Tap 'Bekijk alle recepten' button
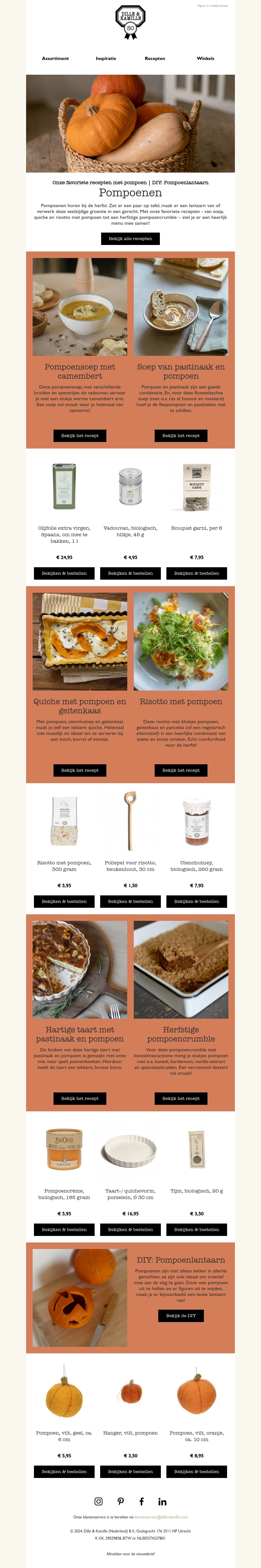The height and width of the screenshot is (1568, 261). tap(130, 239)
